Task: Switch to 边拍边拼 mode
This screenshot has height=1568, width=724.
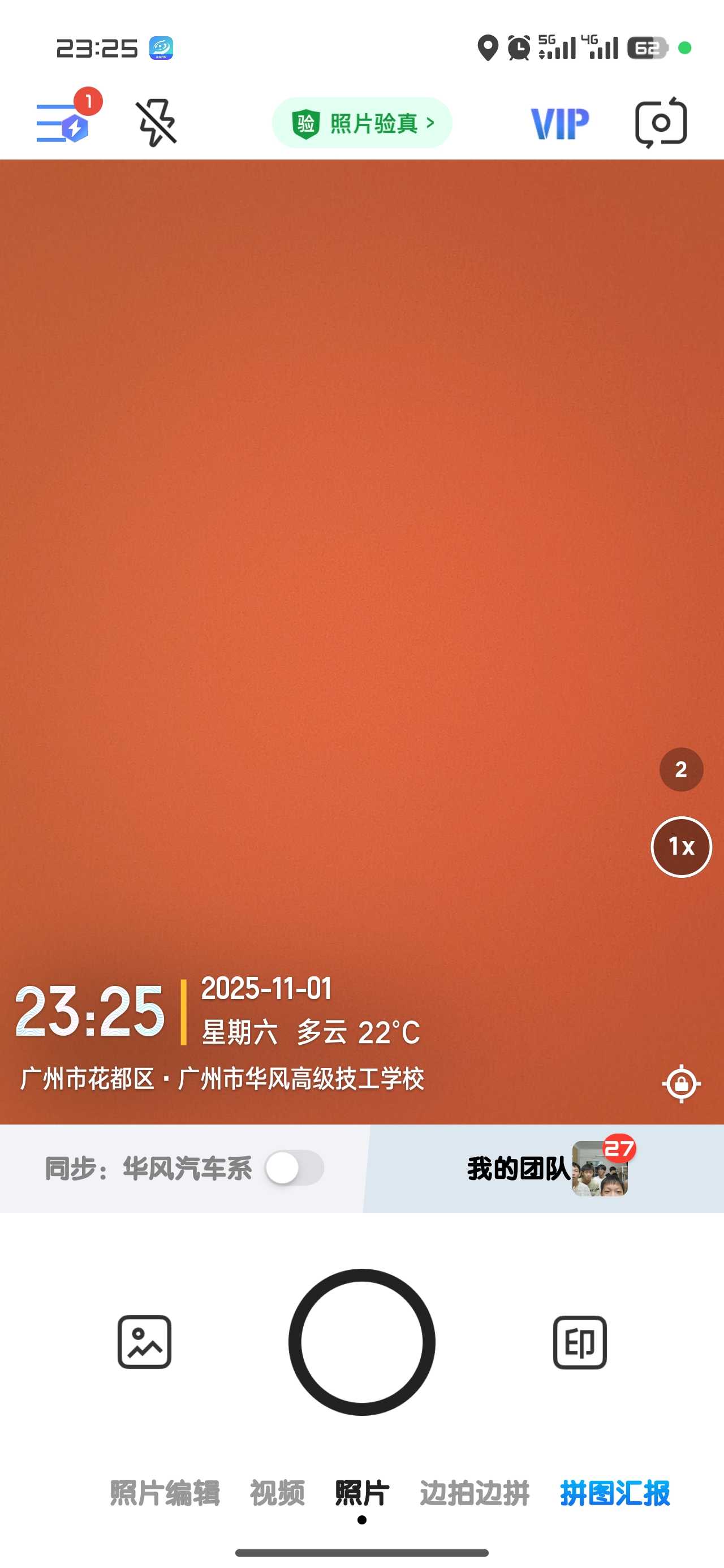Action: (475, 1493)
